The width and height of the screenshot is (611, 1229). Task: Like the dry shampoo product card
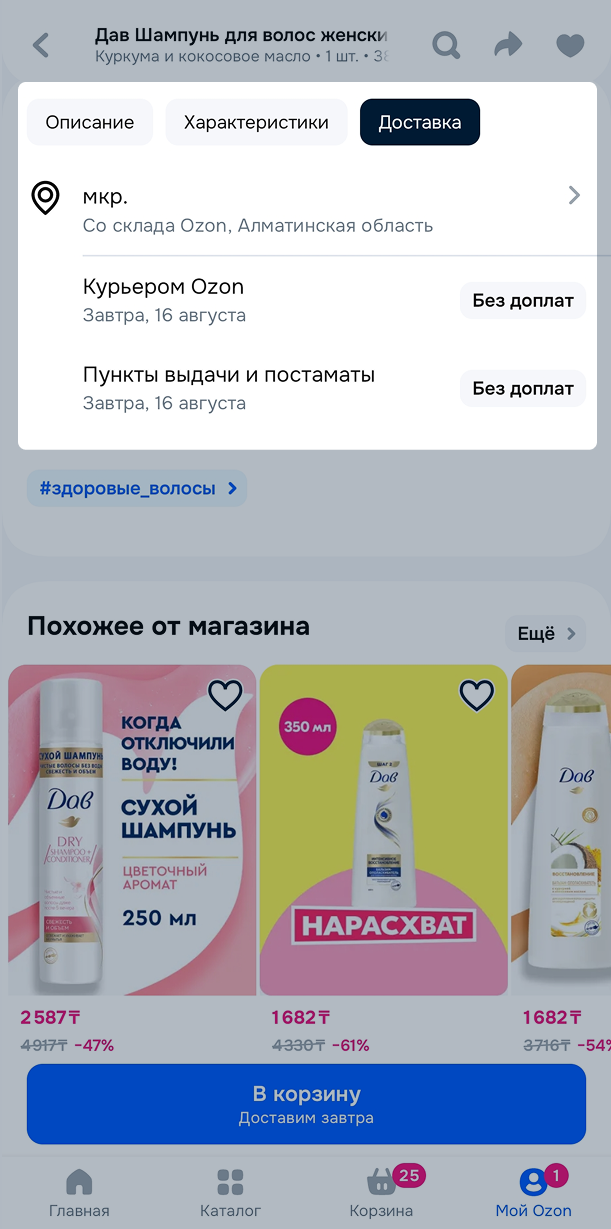click(x=225, y=695)
